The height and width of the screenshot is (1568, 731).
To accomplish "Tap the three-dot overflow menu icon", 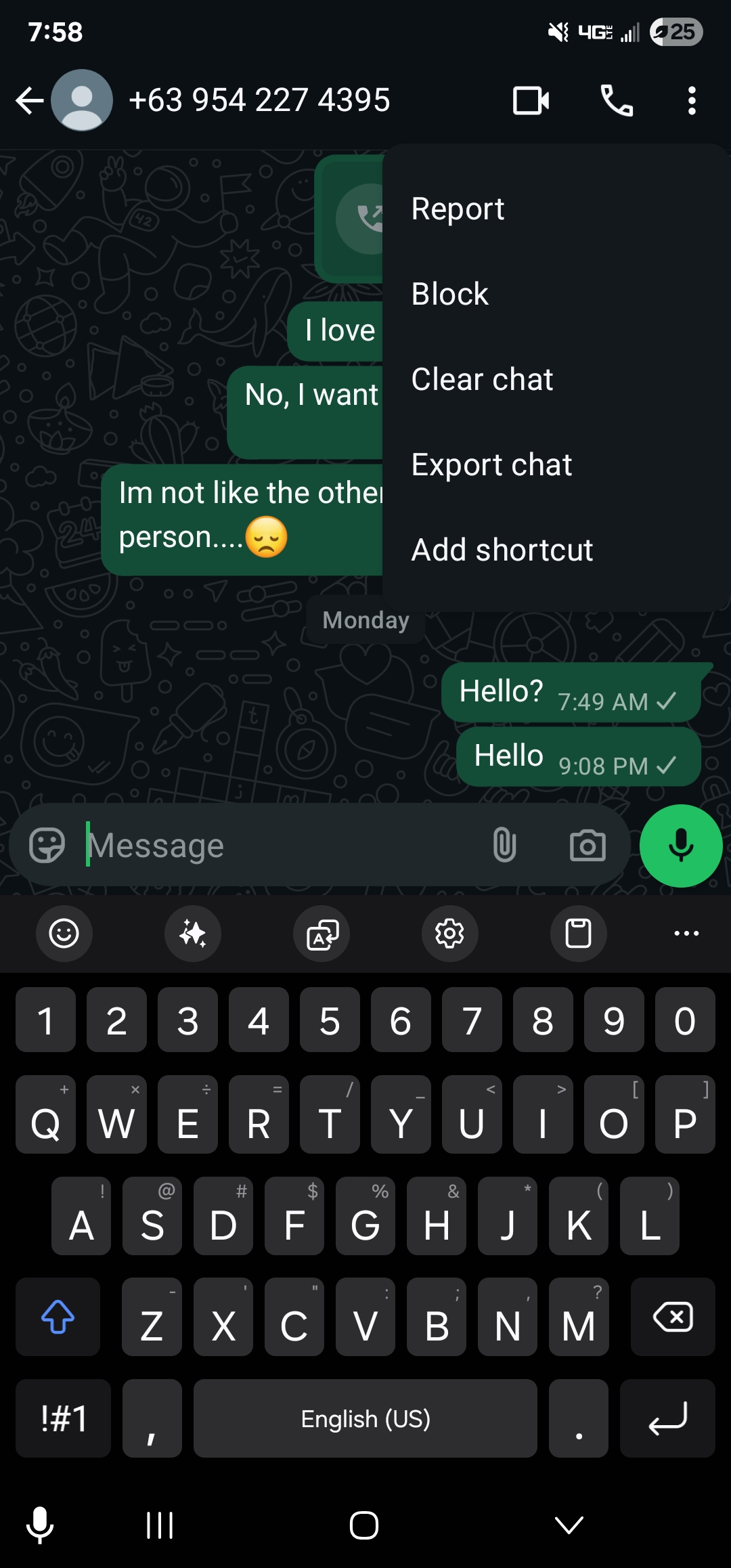I will tap(691, 101).
